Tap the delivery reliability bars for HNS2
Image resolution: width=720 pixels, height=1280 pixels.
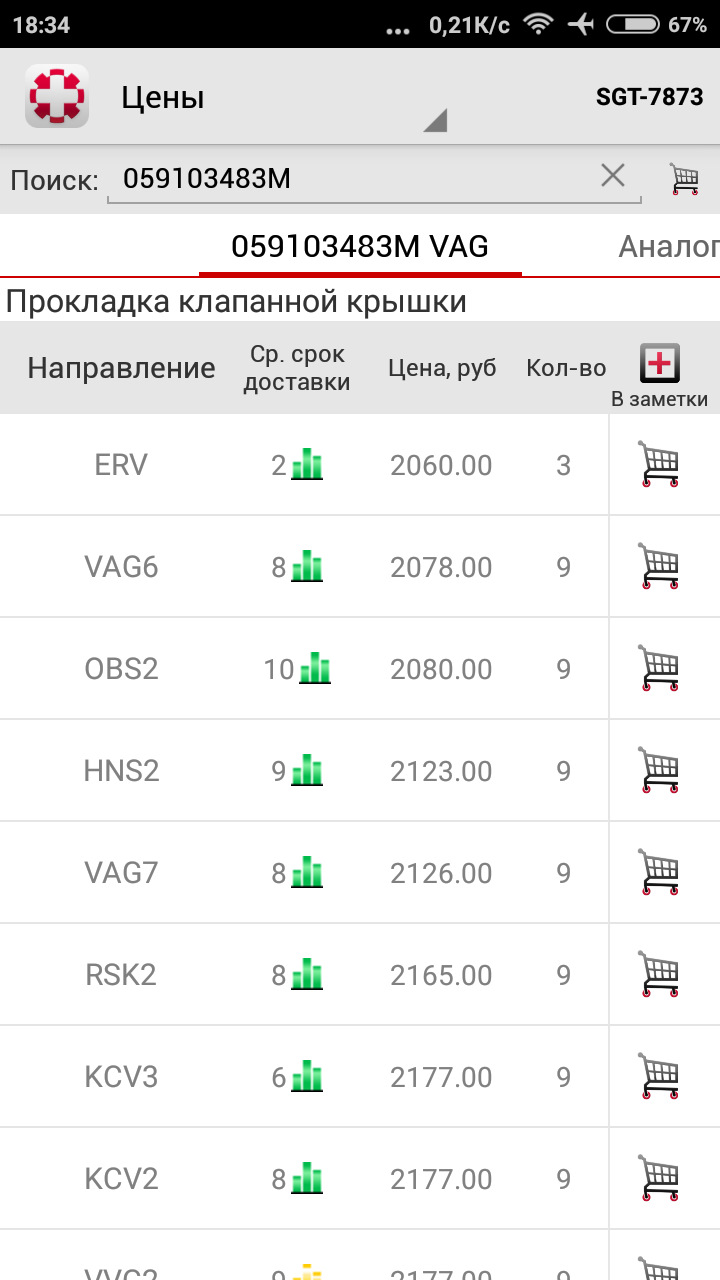(310, 769)
